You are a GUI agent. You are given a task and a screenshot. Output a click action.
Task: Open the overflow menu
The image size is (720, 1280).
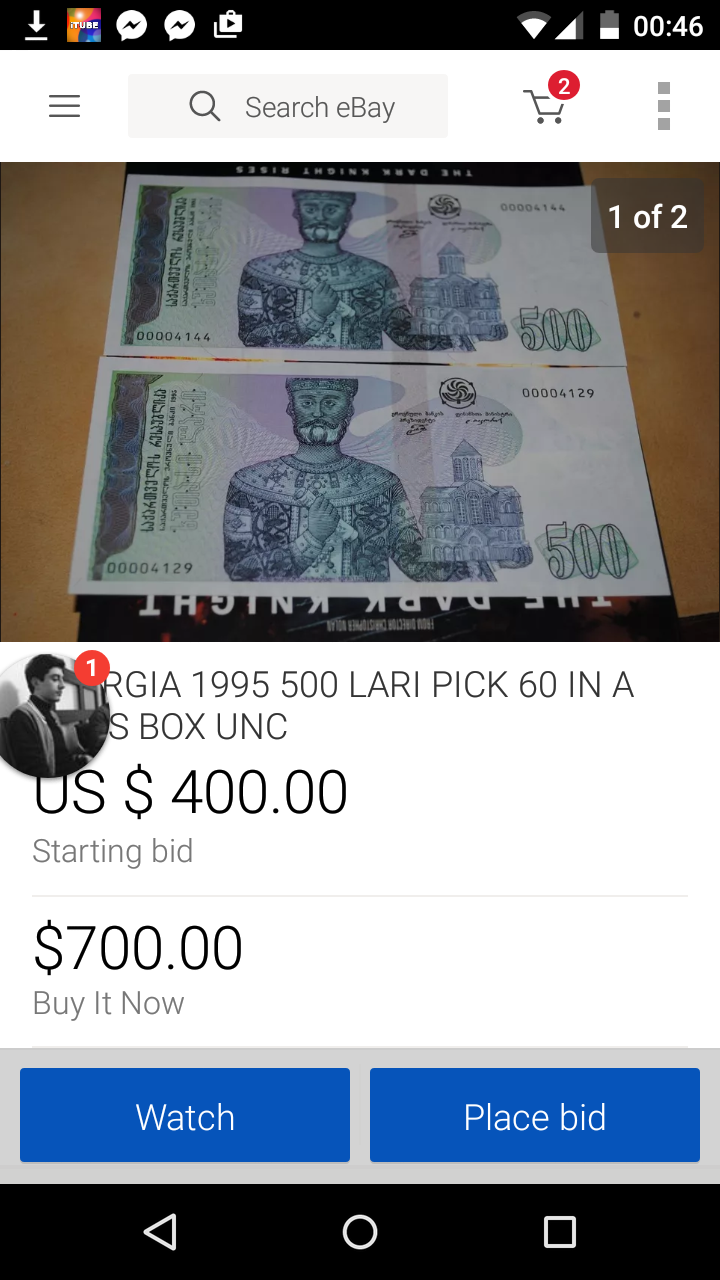point(663,106)
